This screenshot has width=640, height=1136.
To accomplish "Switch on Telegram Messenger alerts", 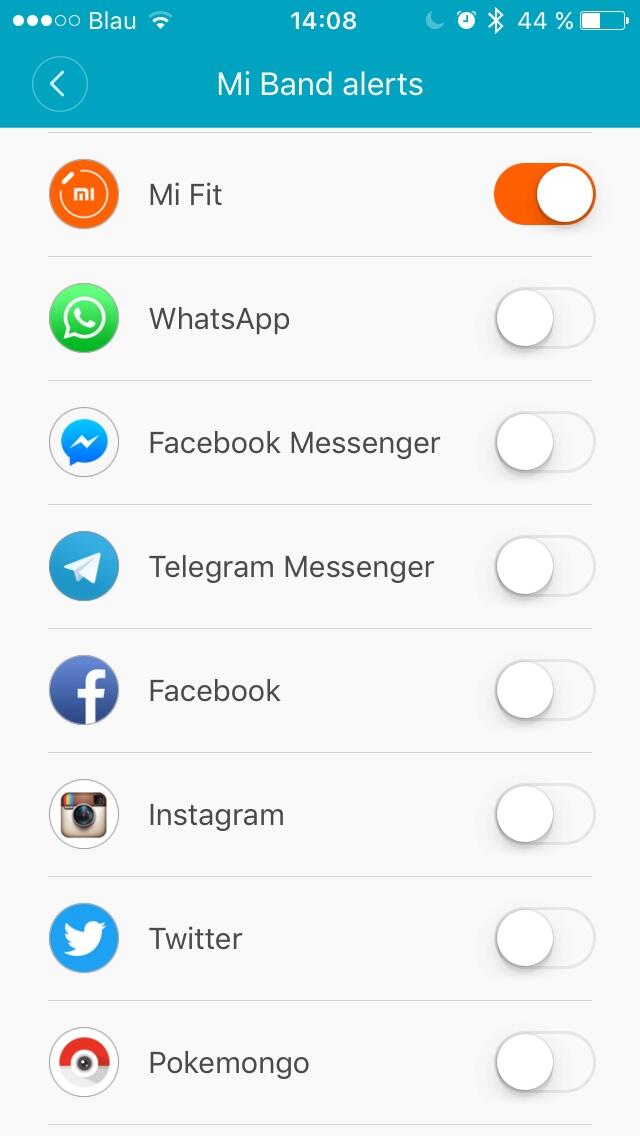I will [x=544, y=566].
